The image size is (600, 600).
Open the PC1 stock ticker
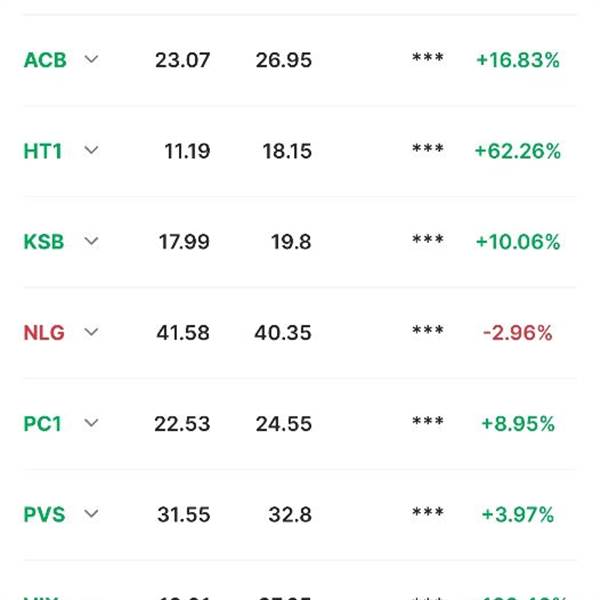[42, 424]
